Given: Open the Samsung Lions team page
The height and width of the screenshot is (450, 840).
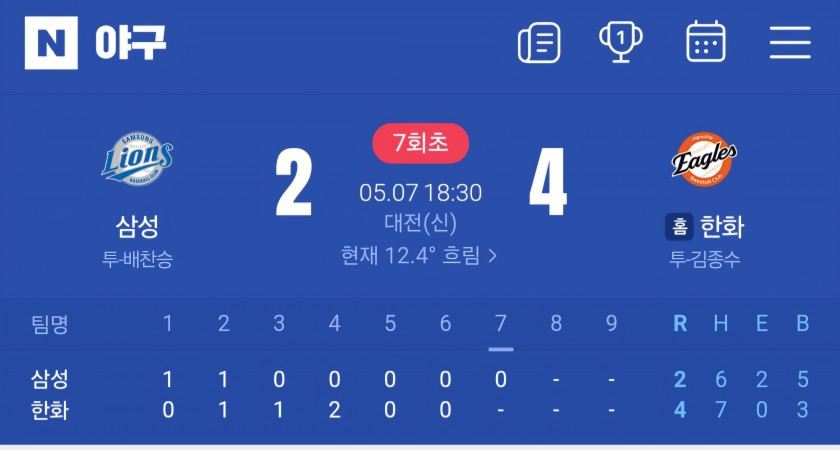Looking at the screenshot, I should (137, 160).
